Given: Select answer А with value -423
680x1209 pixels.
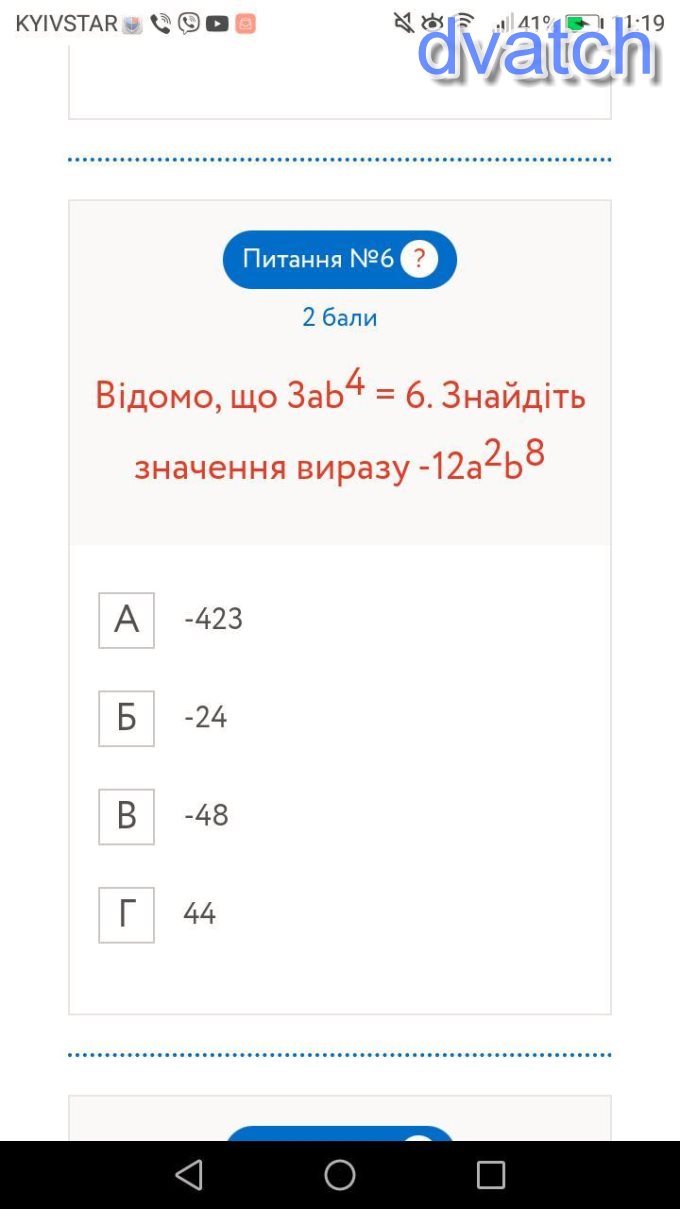Looking at the screenshot, I should click(127, 620).
